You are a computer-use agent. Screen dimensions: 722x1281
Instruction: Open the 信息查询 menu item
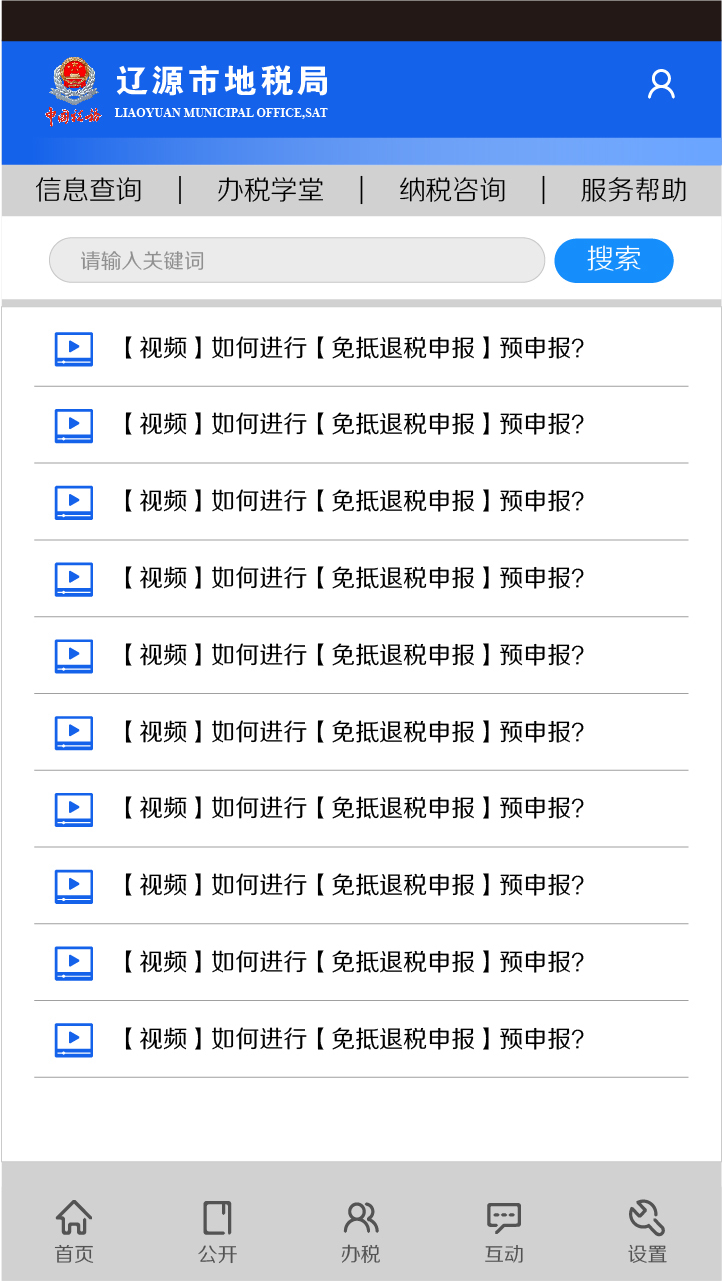89,189
